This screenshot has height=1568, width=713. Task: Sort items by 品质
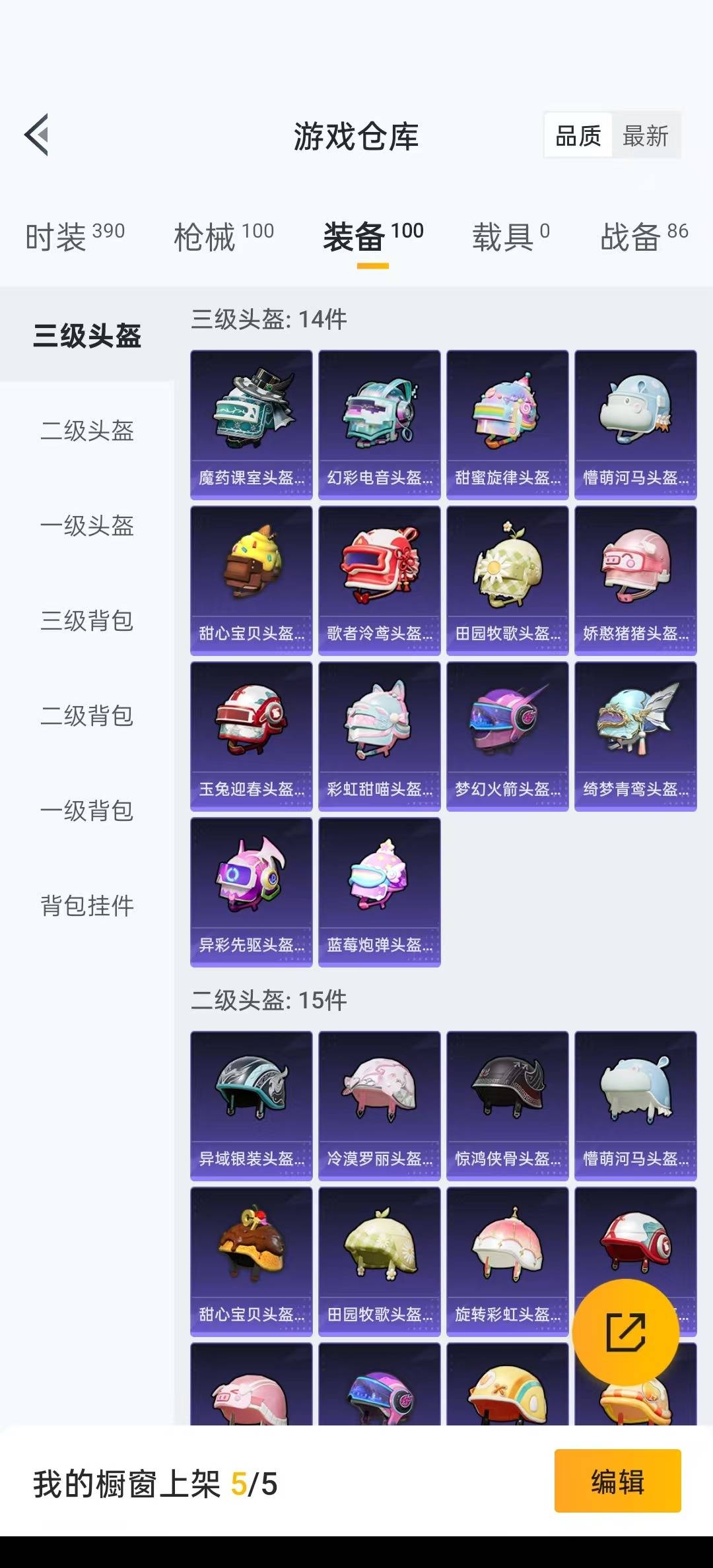(x=578, y=136)
